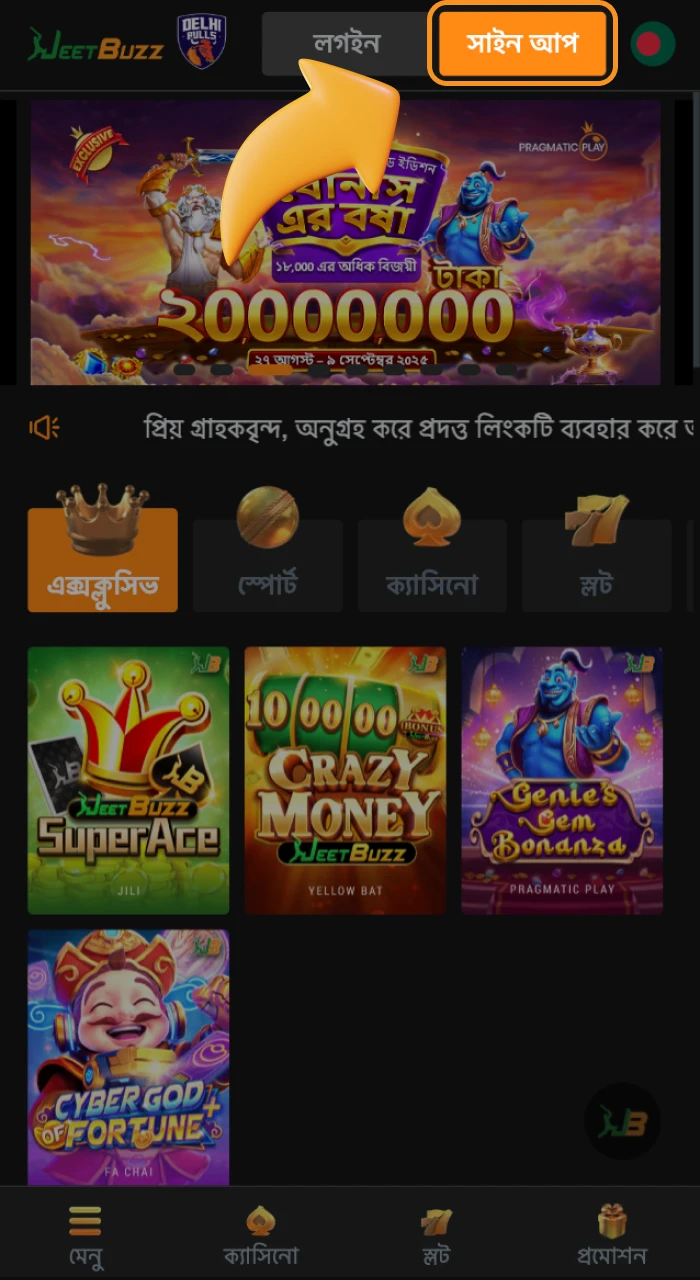This screenshot has height=1280, width=700.
Task: Open the লগইন button
Action: pos(345,45)
